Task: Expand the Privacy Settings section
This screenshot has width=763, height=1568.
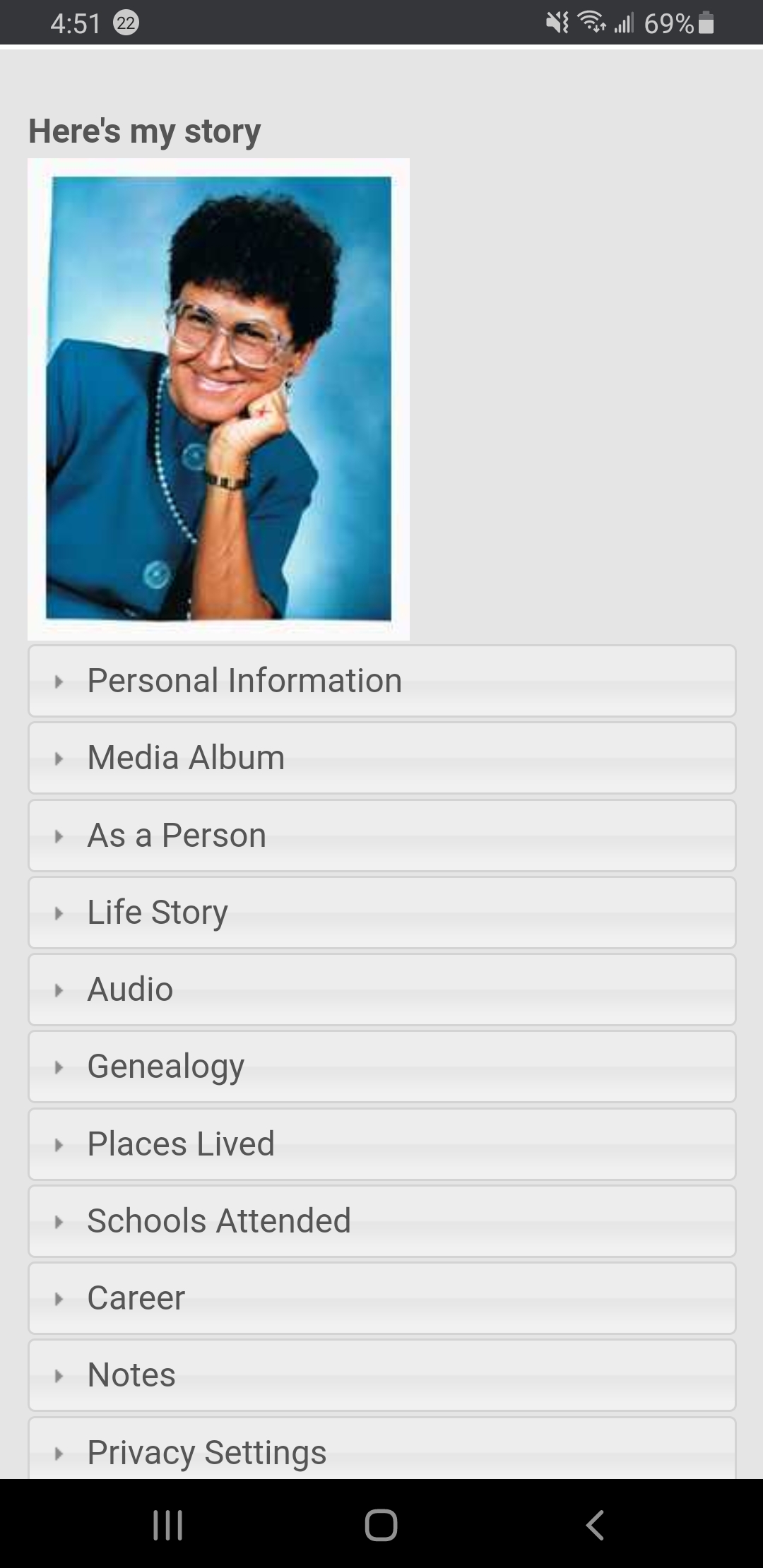Action: [x=381, y=1451]
